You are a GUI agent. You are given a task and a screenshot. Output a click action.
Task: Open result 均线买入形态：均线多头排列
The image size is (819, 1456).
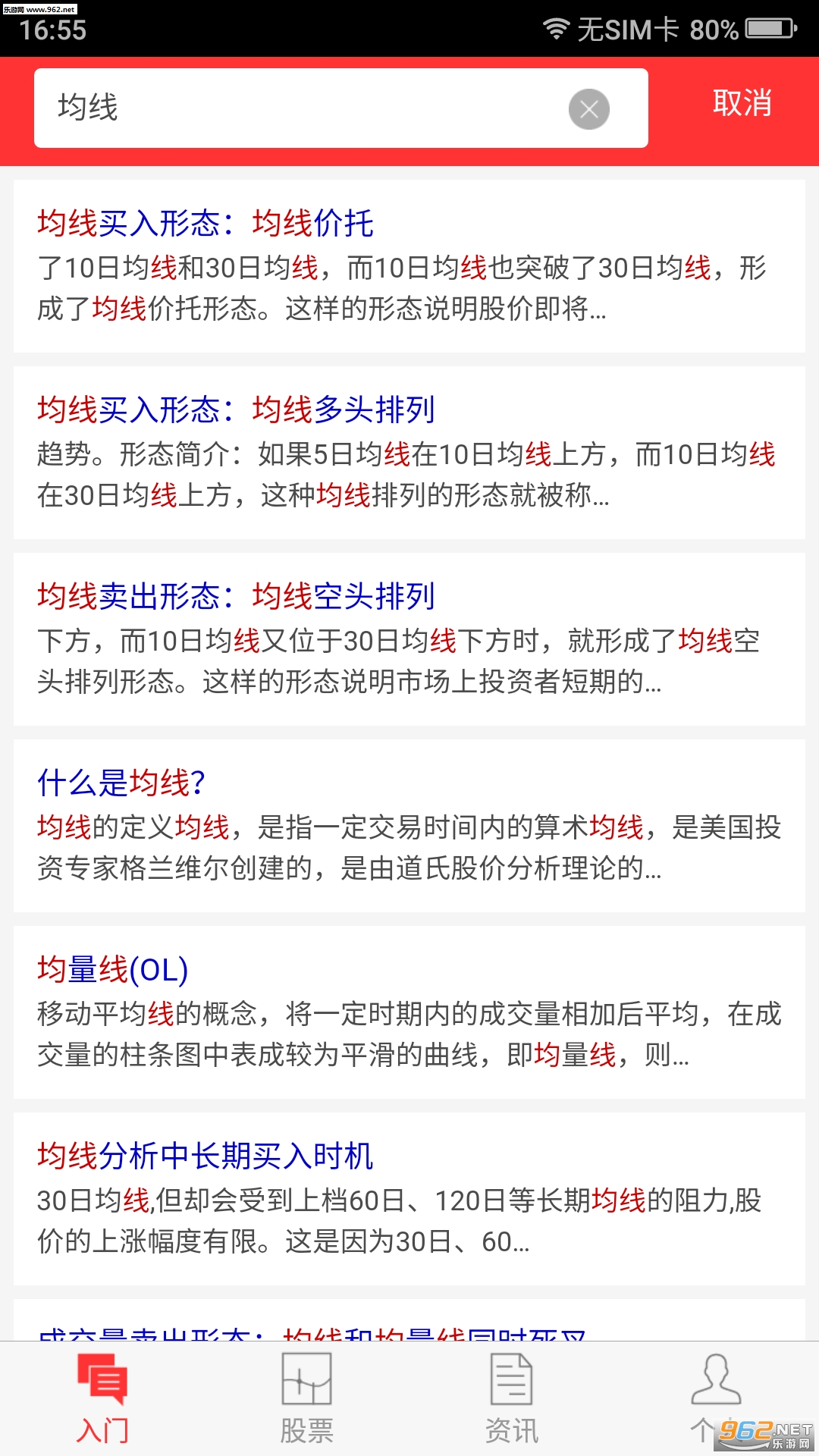pyautogui.click(x=409, y=453)
